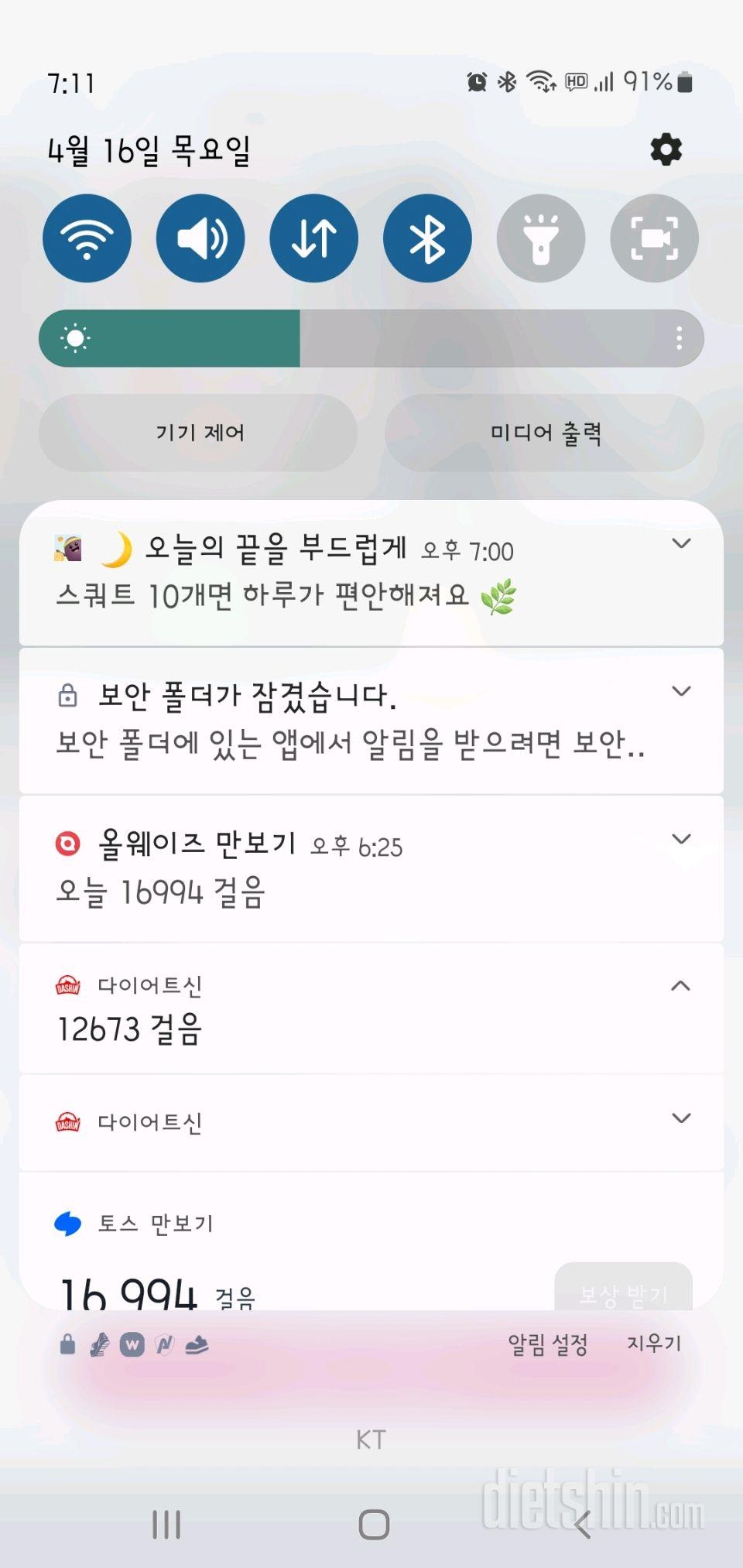Open 알림 설정 notification settings
The width and height of the screenshot is (743, 1568).
coord(546,1344)
